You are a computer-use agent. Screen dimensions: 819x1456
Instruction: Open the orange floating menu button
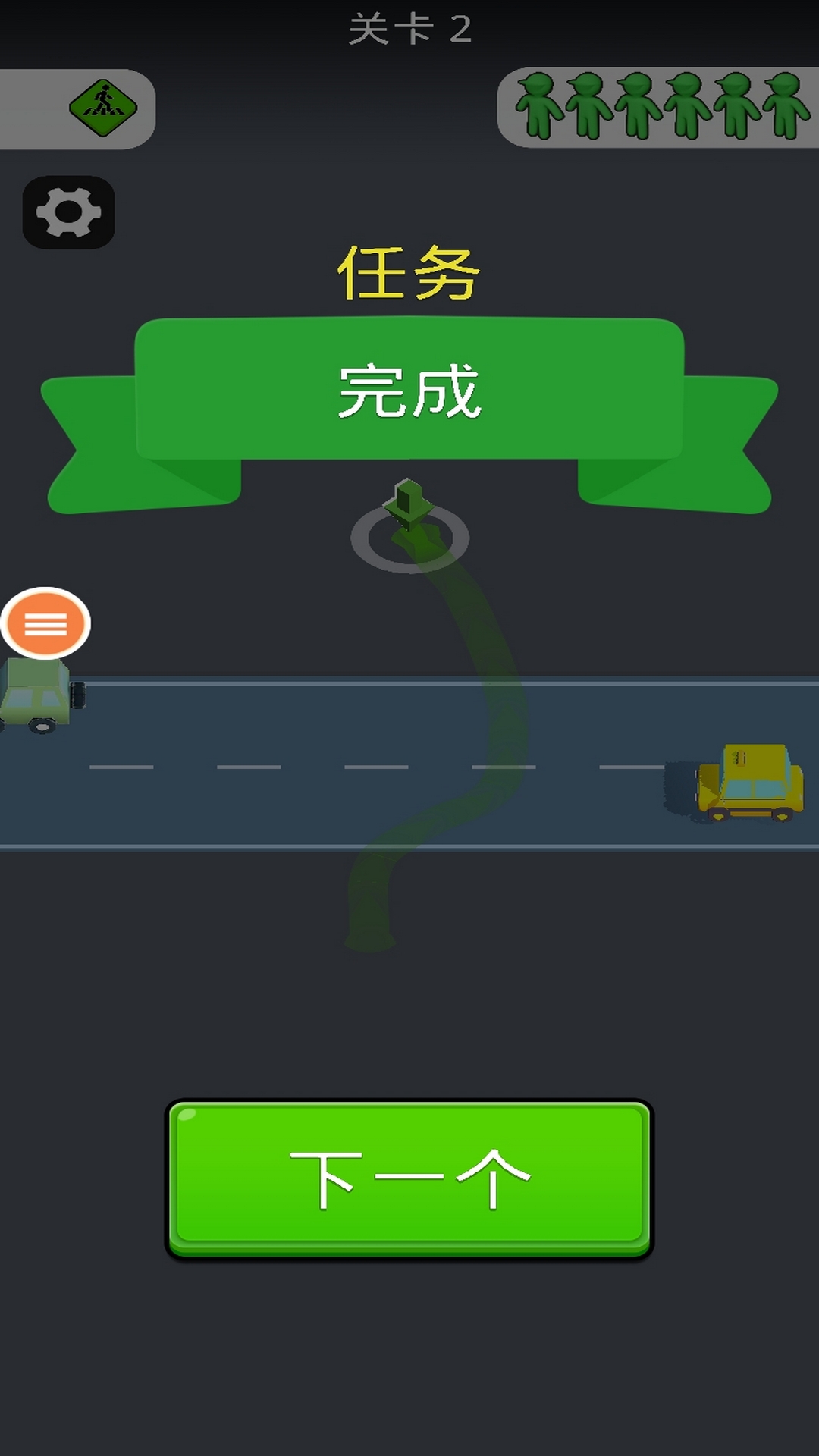(x=45, y=623)
